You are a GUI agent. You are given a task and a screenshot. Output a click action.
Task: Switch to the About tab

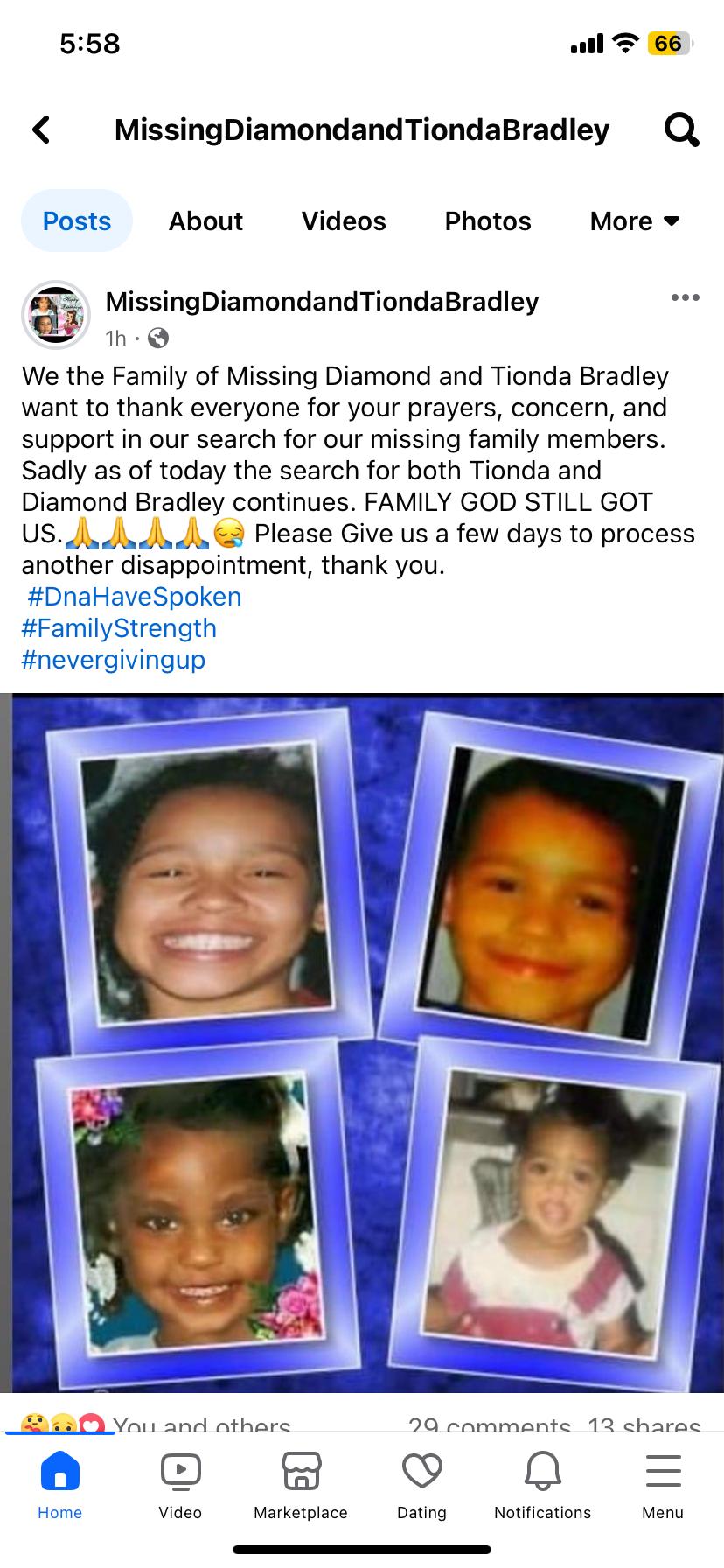(205, 220)
